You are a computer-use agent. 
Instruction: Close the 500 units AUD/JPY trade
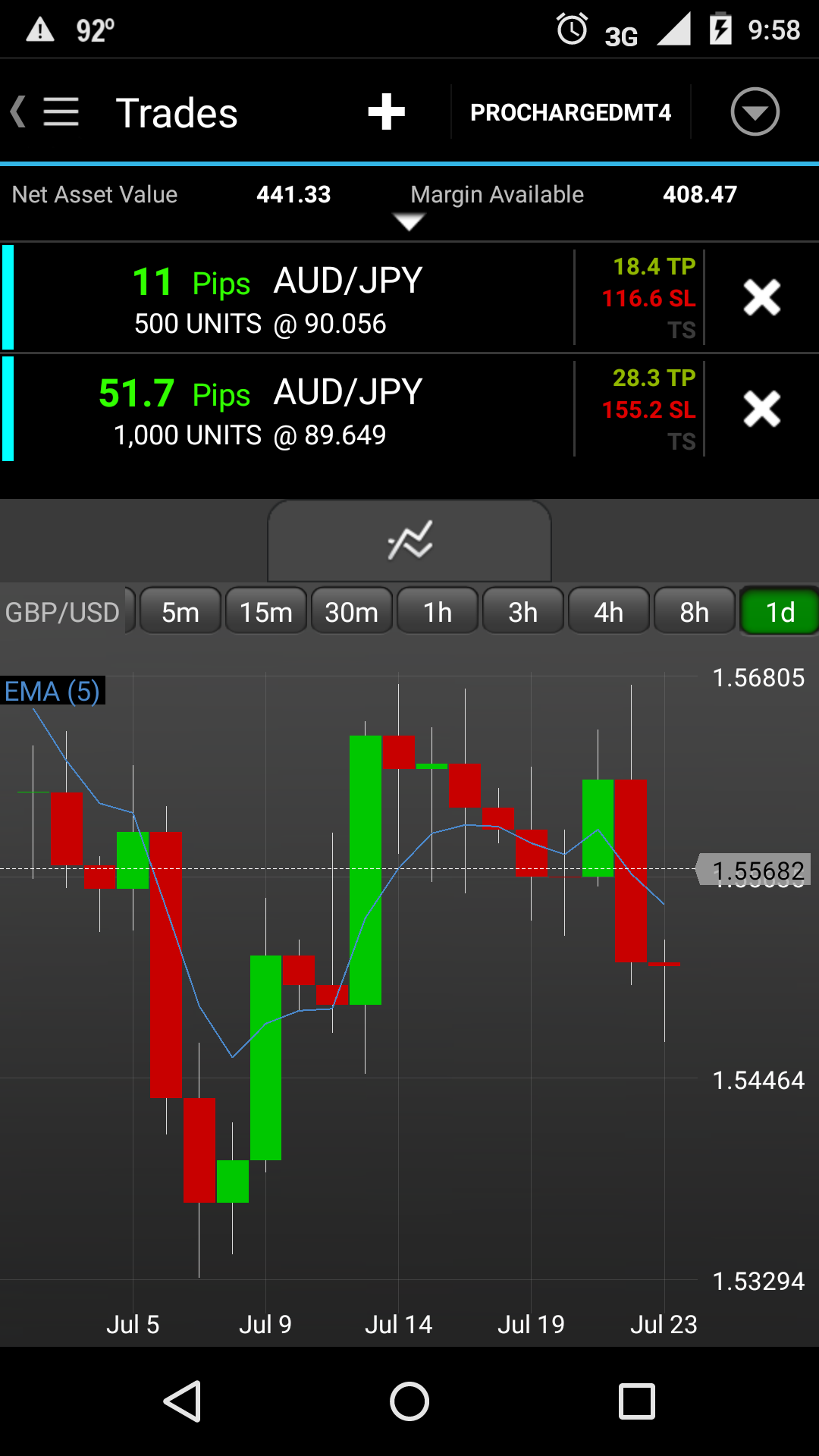tap(761, 297)
